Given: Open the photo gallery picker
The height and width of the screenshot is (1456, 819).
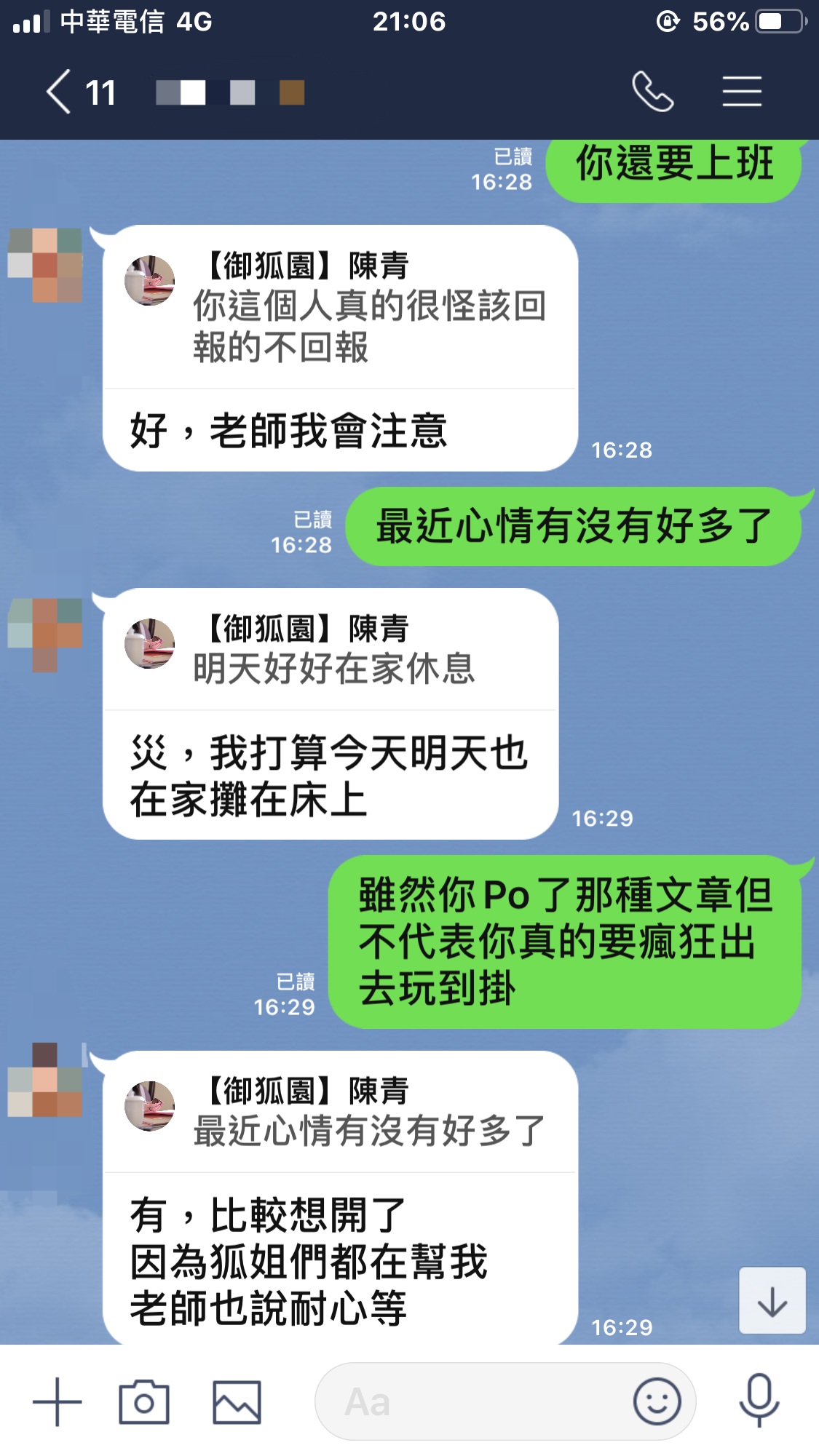Looking at the screenshot, I should tap(237, 1401).
